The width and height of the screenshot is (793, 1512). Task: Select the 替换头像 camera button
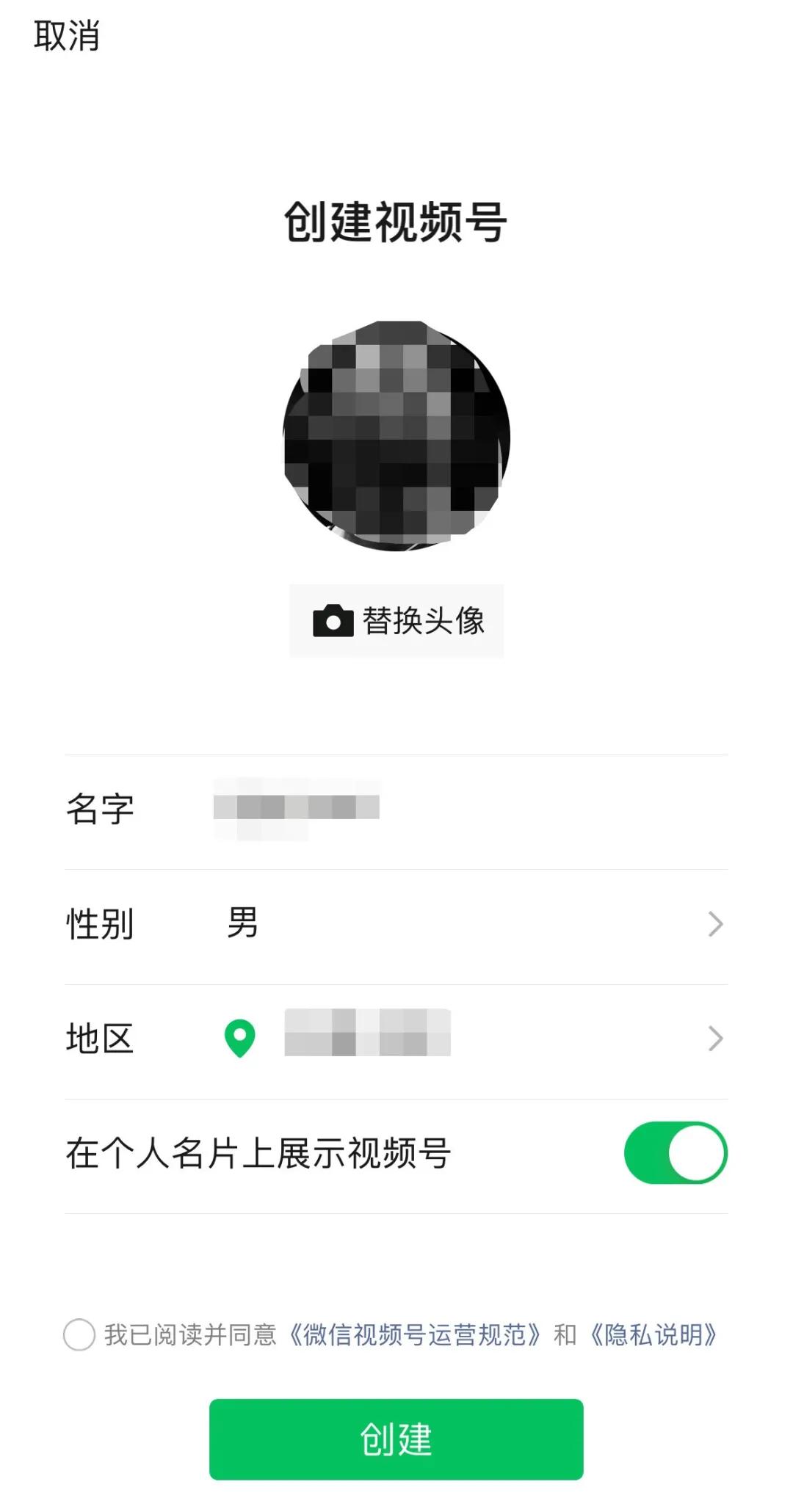pyautogui.click(x=396, y=621)
